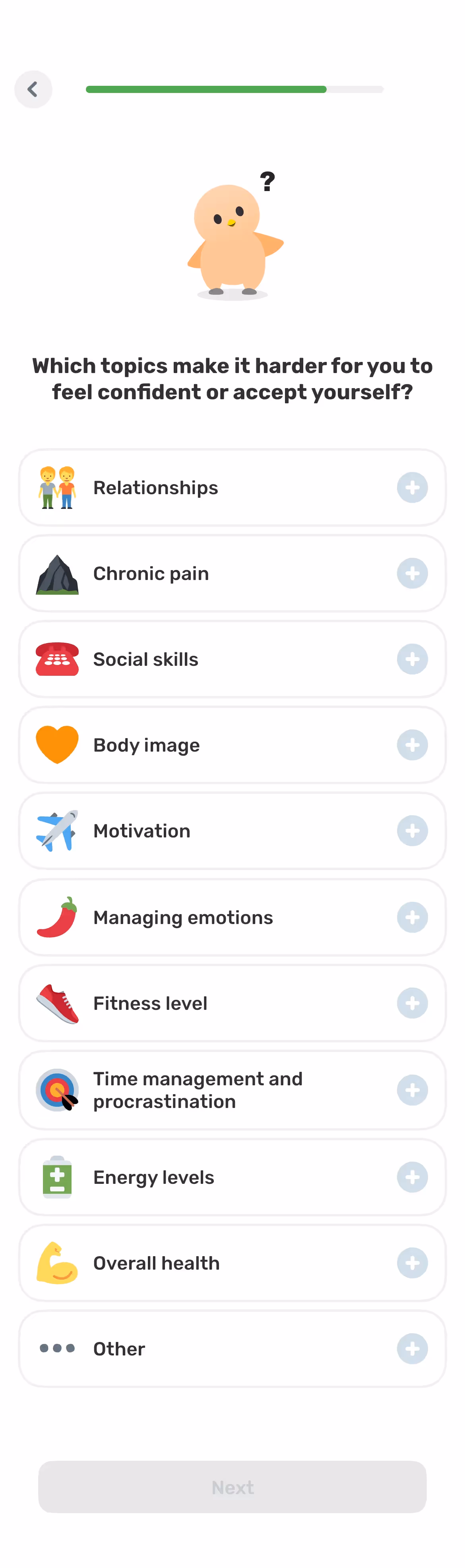Tap the Next button

click(x=232, y=1487)
